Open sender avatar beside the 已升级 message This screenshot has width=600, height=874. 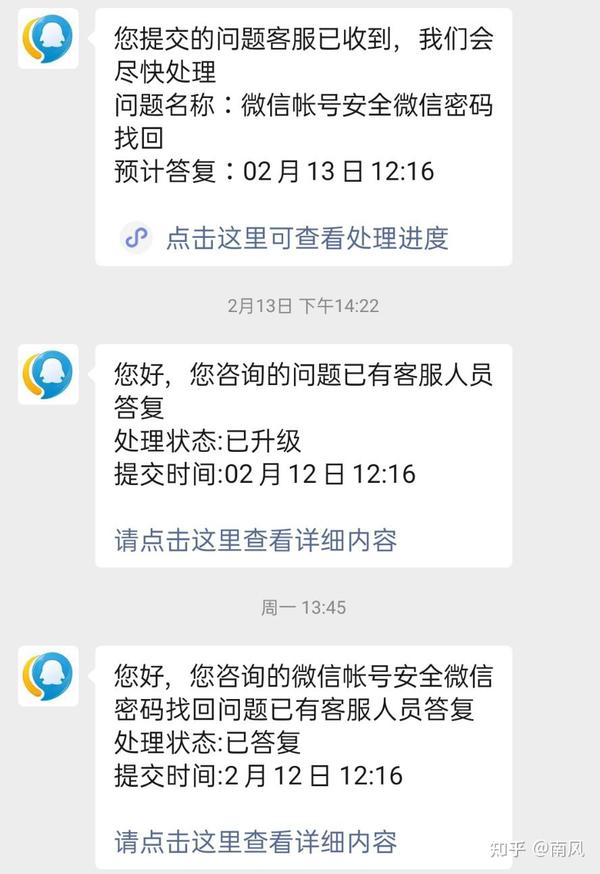click(48, 375)
